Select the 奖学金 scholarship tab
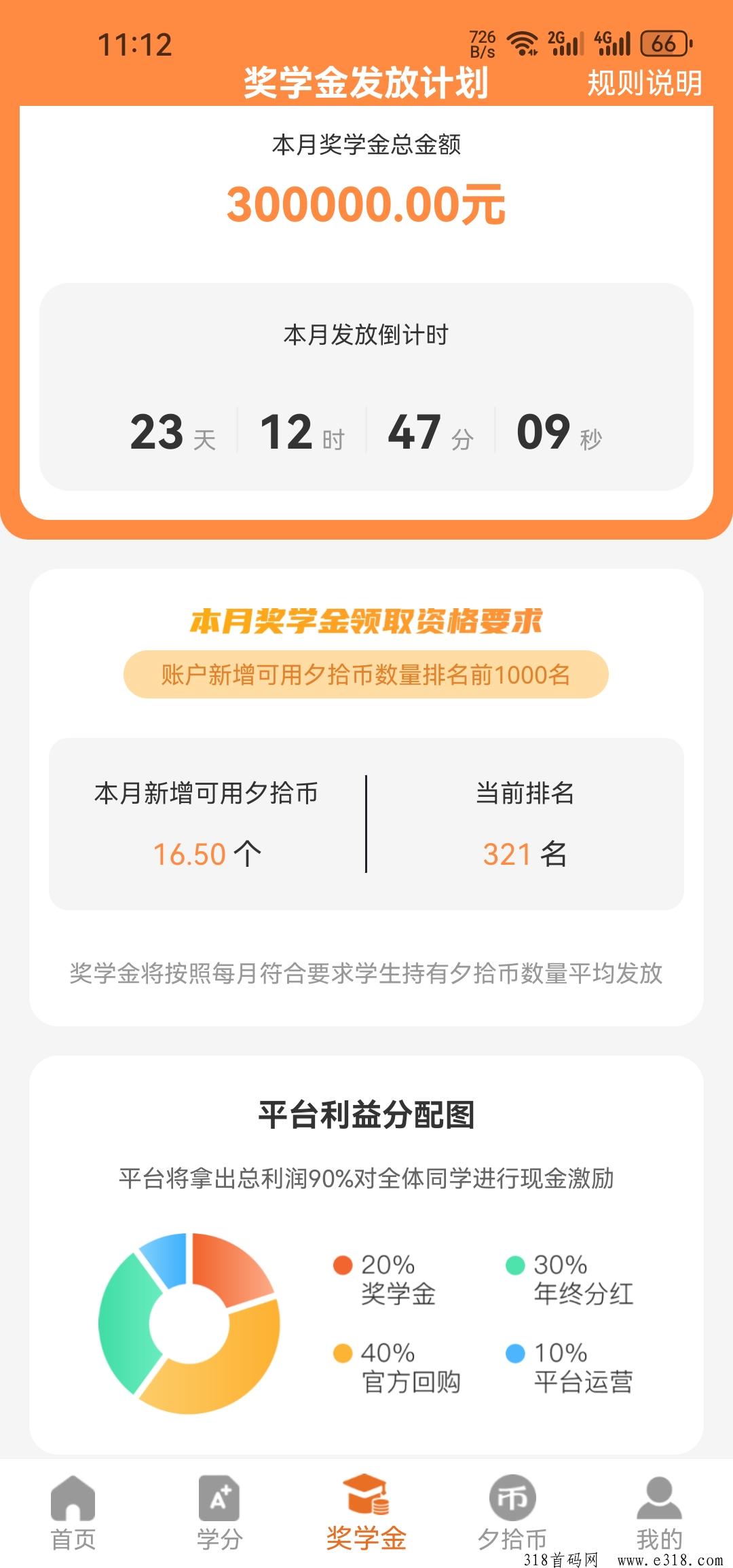The width and height of the screenshot is (733, 1568). tap(366, 1512)
